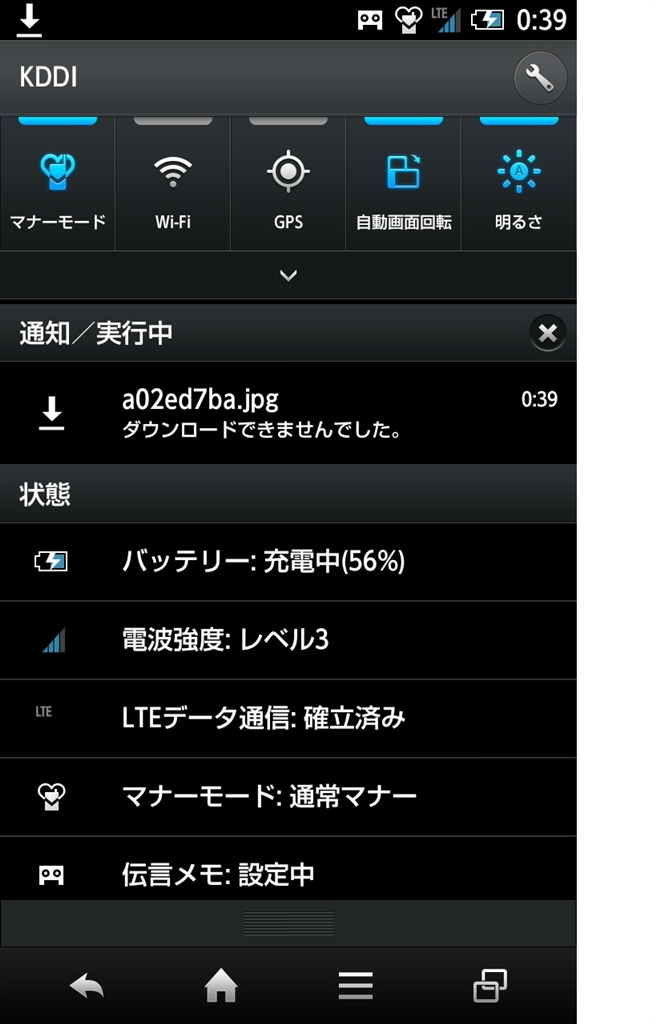Screen dimensions: 656x1024
Task: Tap the 明るさ brightness toggle
Action: pos(518,185)
